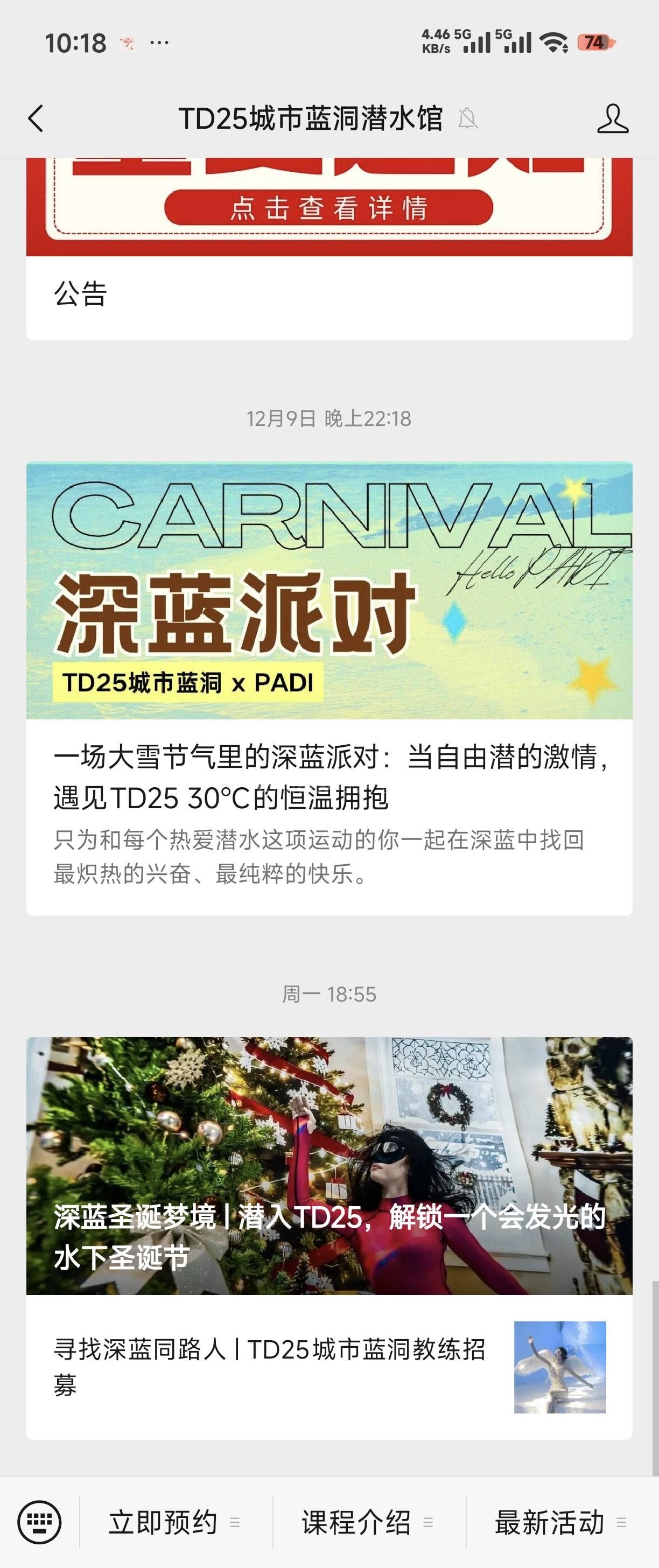The image size is (659, 1568).
Task: Expand the 课程介绍 menu
Action: tap(369, 1522)
